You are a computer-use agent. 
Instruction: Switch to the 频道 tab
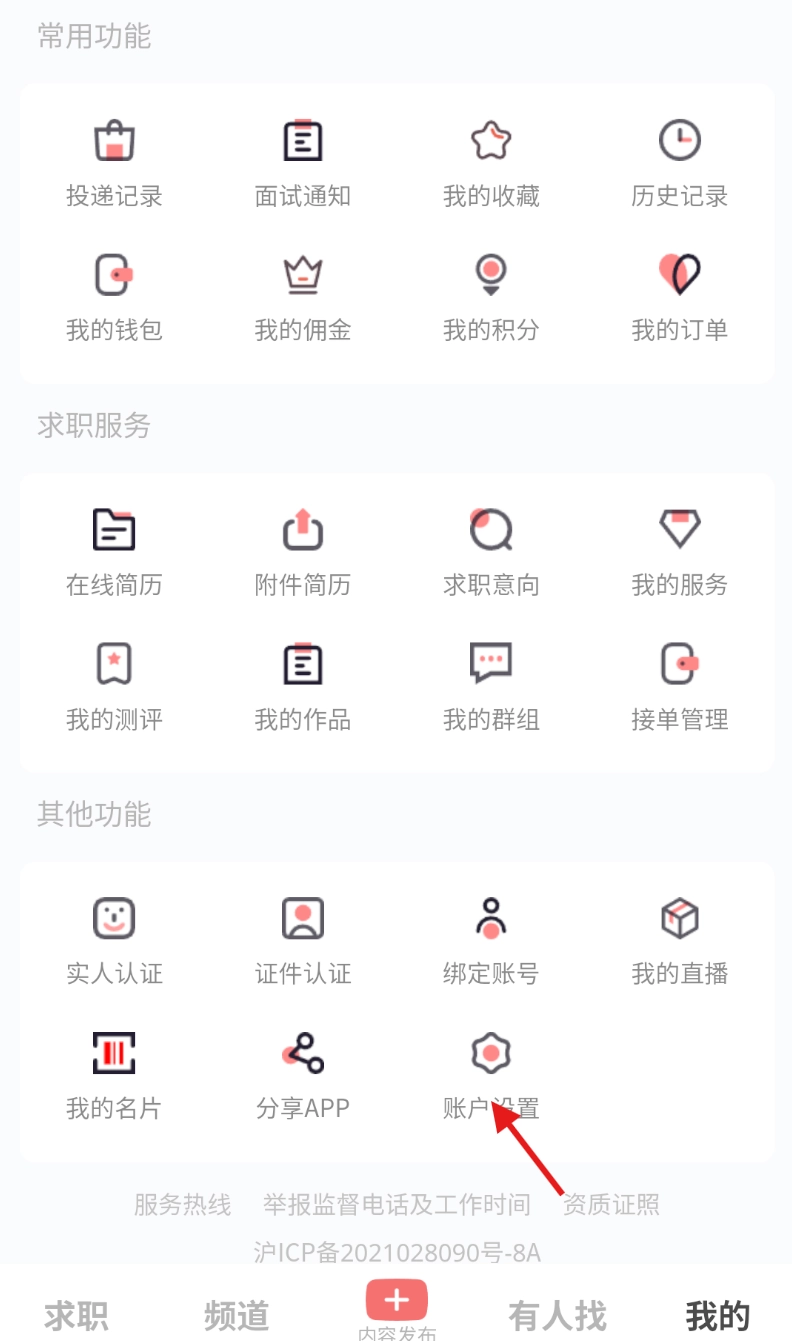[237, 1315]
